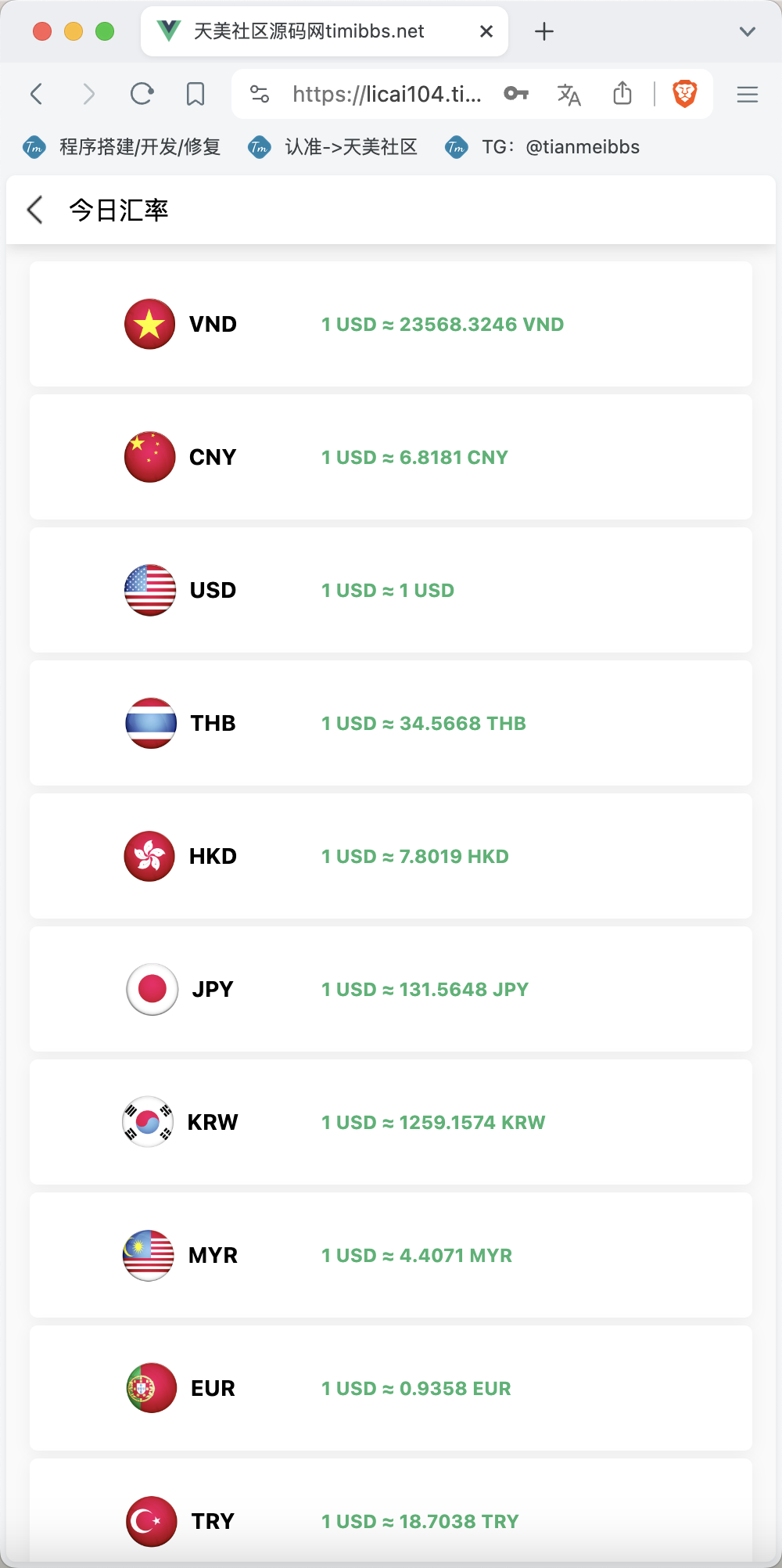Go back from the 今日汇率 page
Image resolution: width=782 pixels, height=1568 pixels.
[x=34, y=210]
